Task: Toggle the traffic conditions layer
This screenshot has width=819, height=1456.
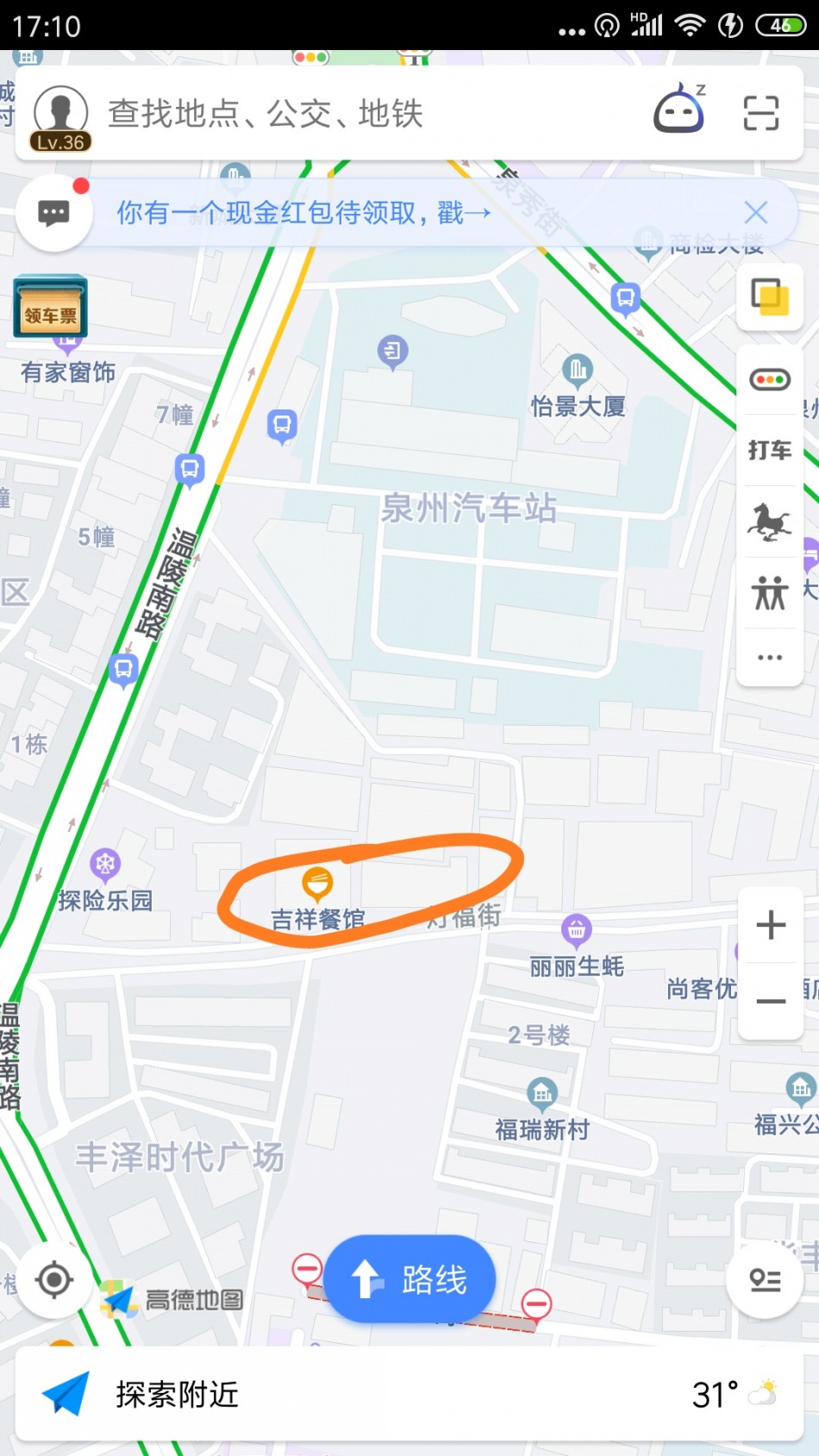Action: tap(770, 379)
